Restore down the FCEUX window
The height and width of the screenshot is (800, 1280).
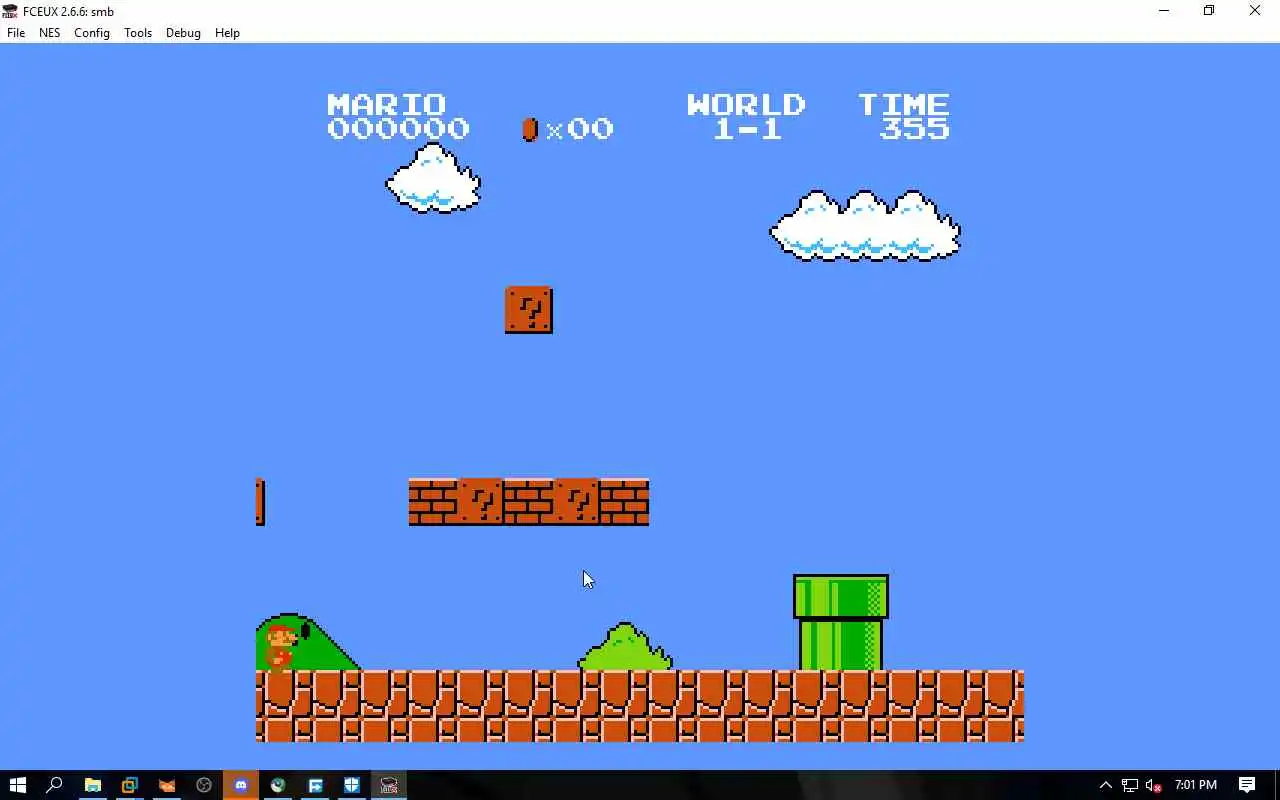(x=1209, y=11)
